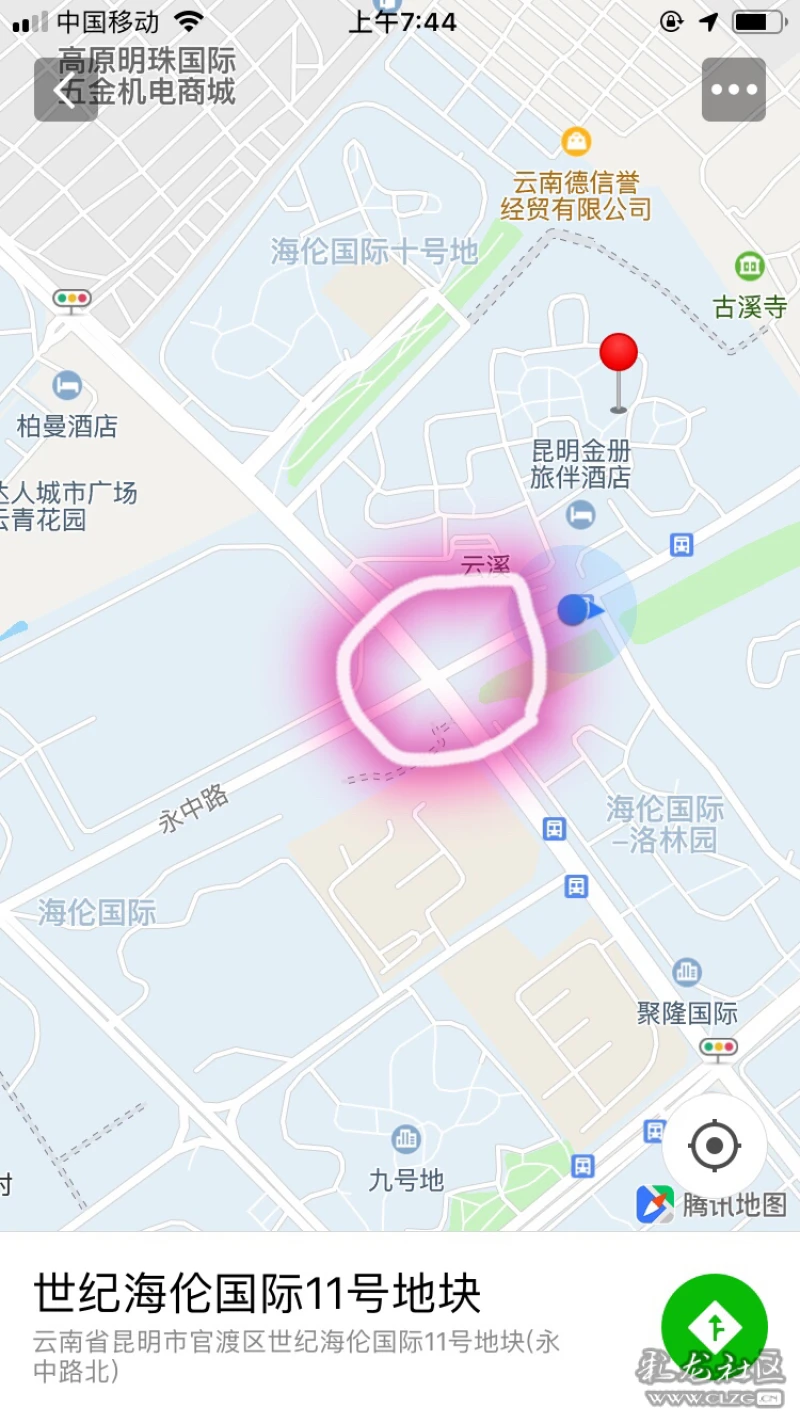Open the three-dot more options menu

tap(733, 90)
